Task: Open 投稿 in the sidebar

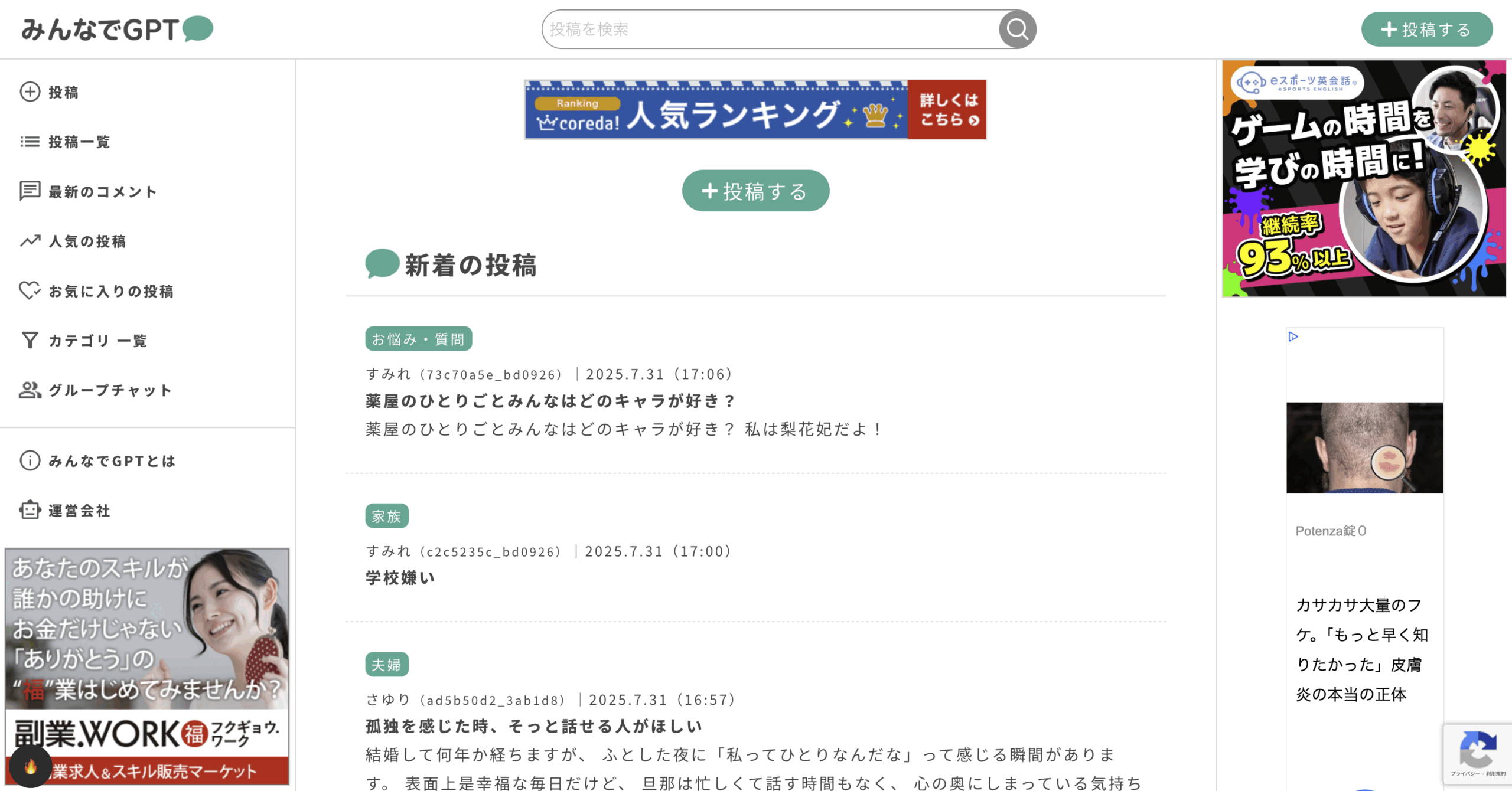Action: (x=63, y=92)
